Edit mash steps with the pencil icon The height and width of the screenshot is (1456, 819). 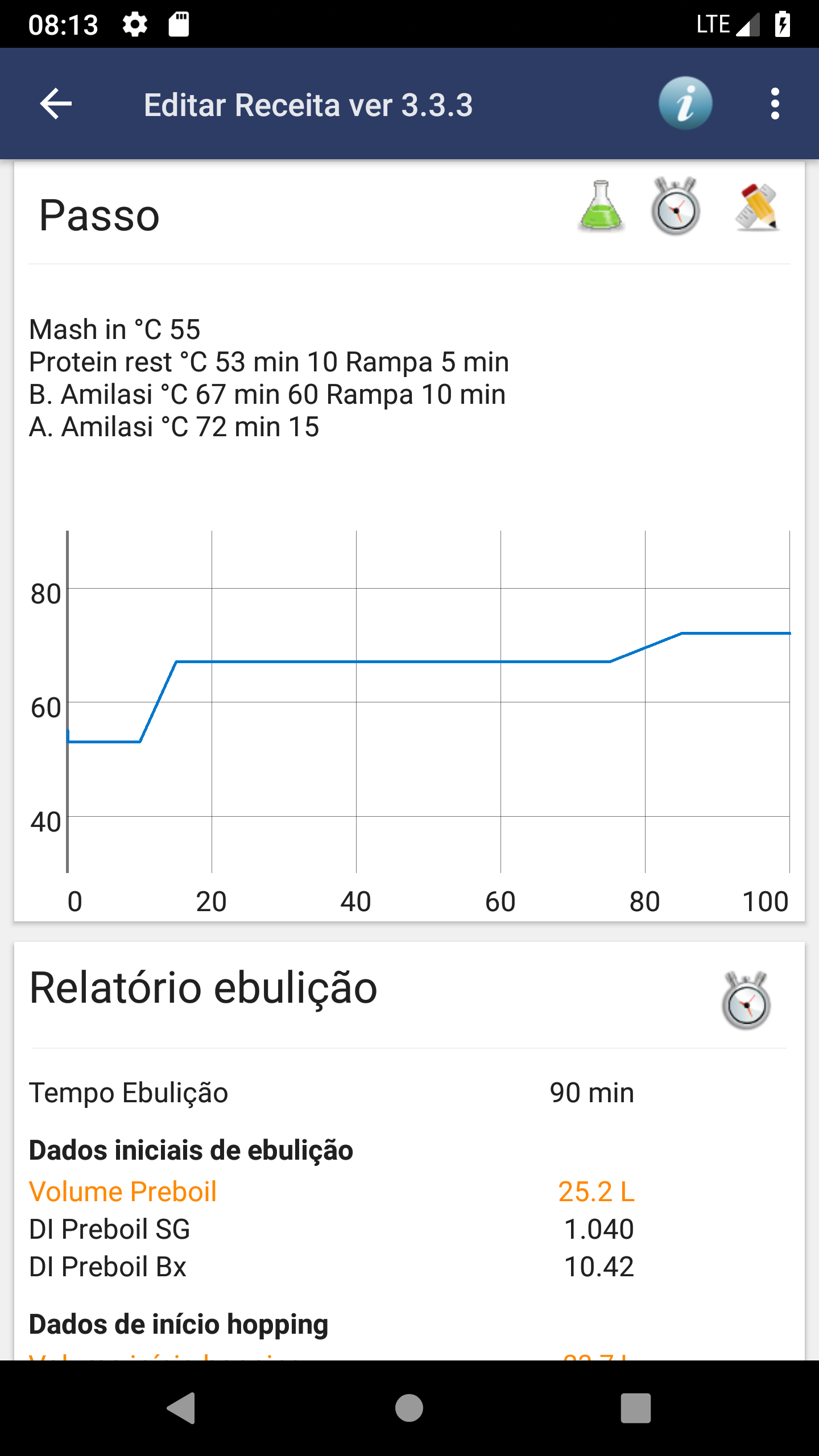click(757, 206)
